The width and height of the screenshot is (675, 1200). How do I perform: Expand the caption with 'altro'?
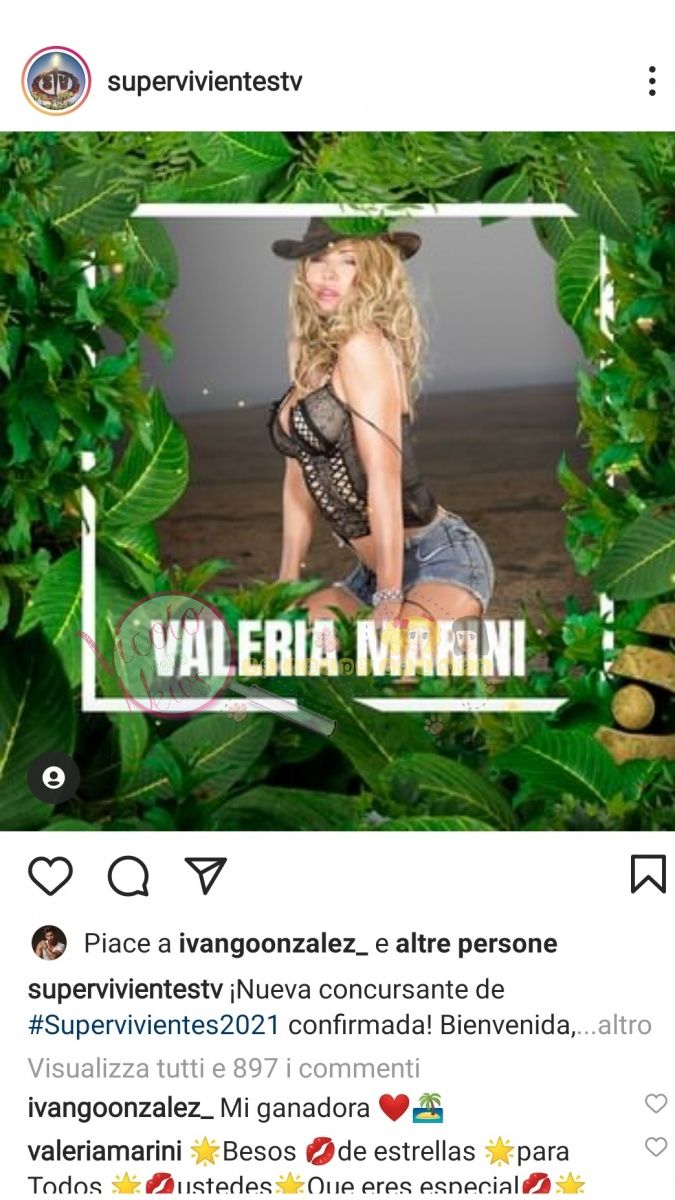pyautogui.click(x=624, y=1025)
